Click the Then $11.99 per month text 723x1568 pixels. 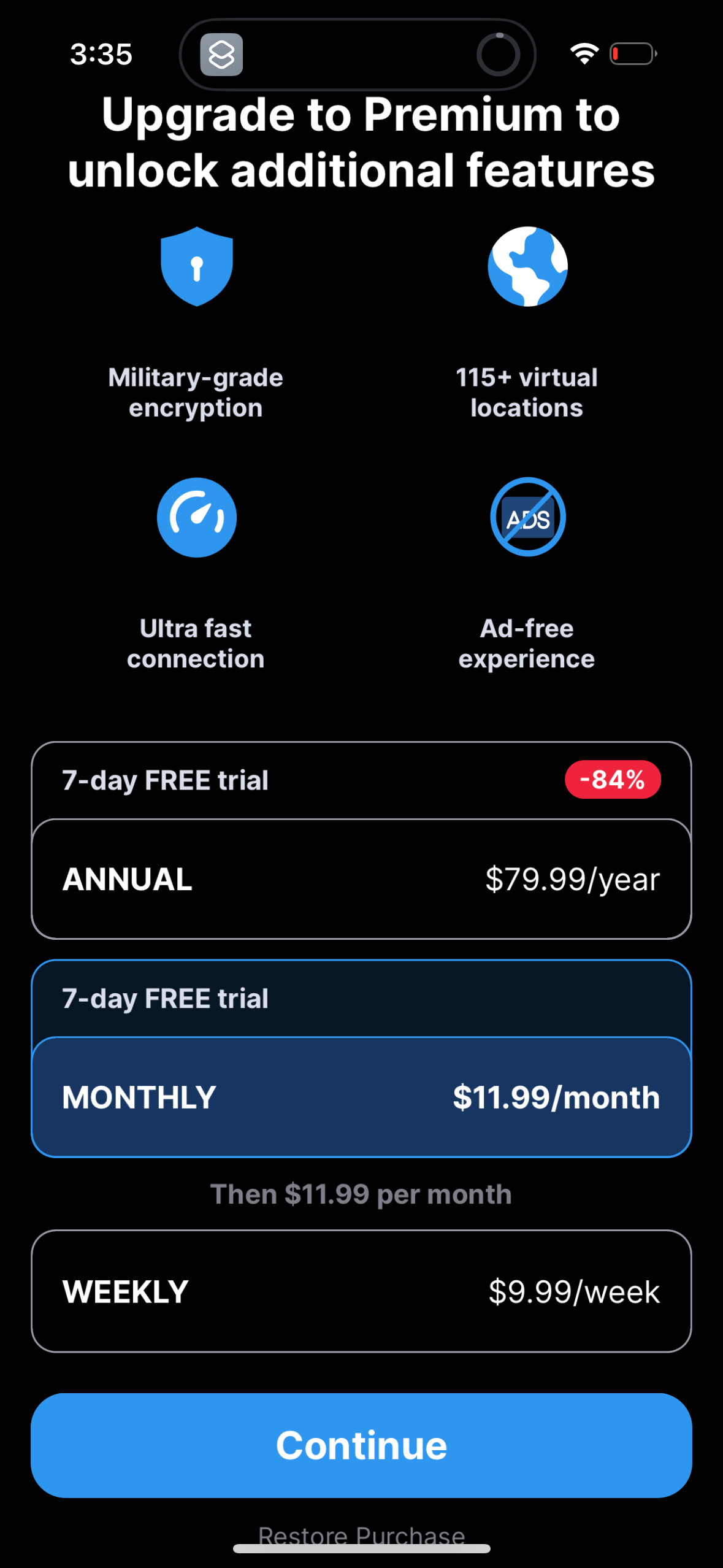pos(361,1193)
